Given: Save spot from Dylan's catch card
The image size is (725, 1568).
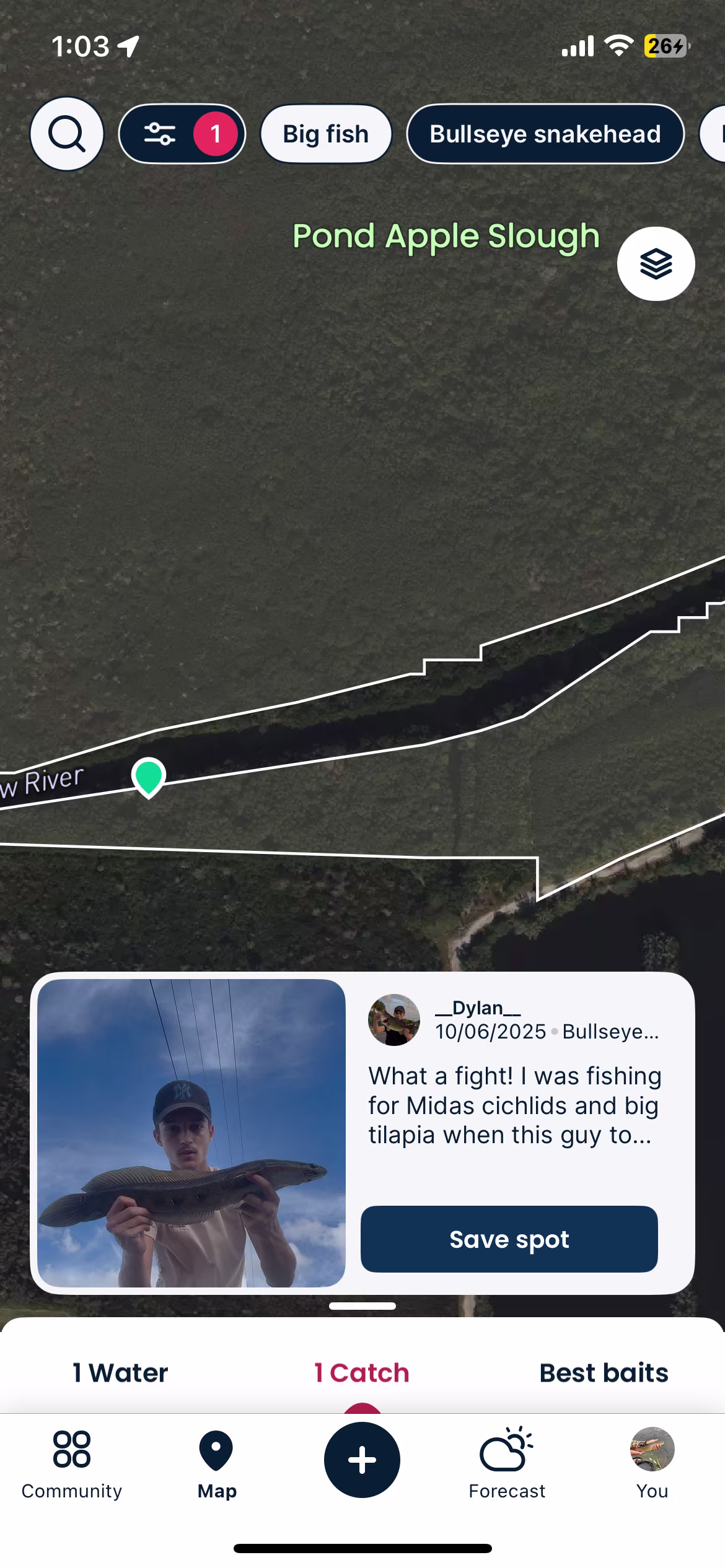Looking at the screenshot, I should click(509, 1239).
